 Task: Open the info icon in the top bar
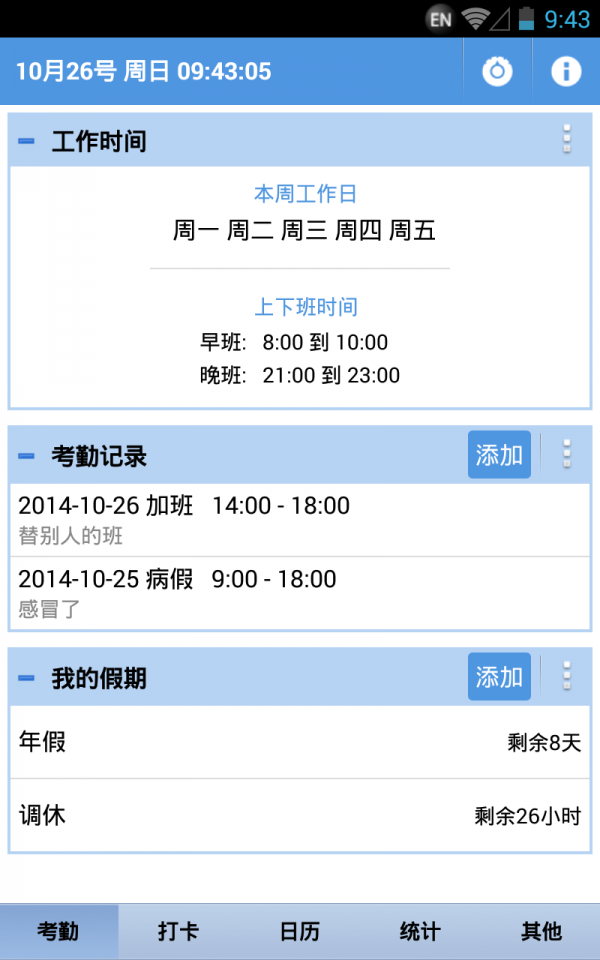(566, 71)
